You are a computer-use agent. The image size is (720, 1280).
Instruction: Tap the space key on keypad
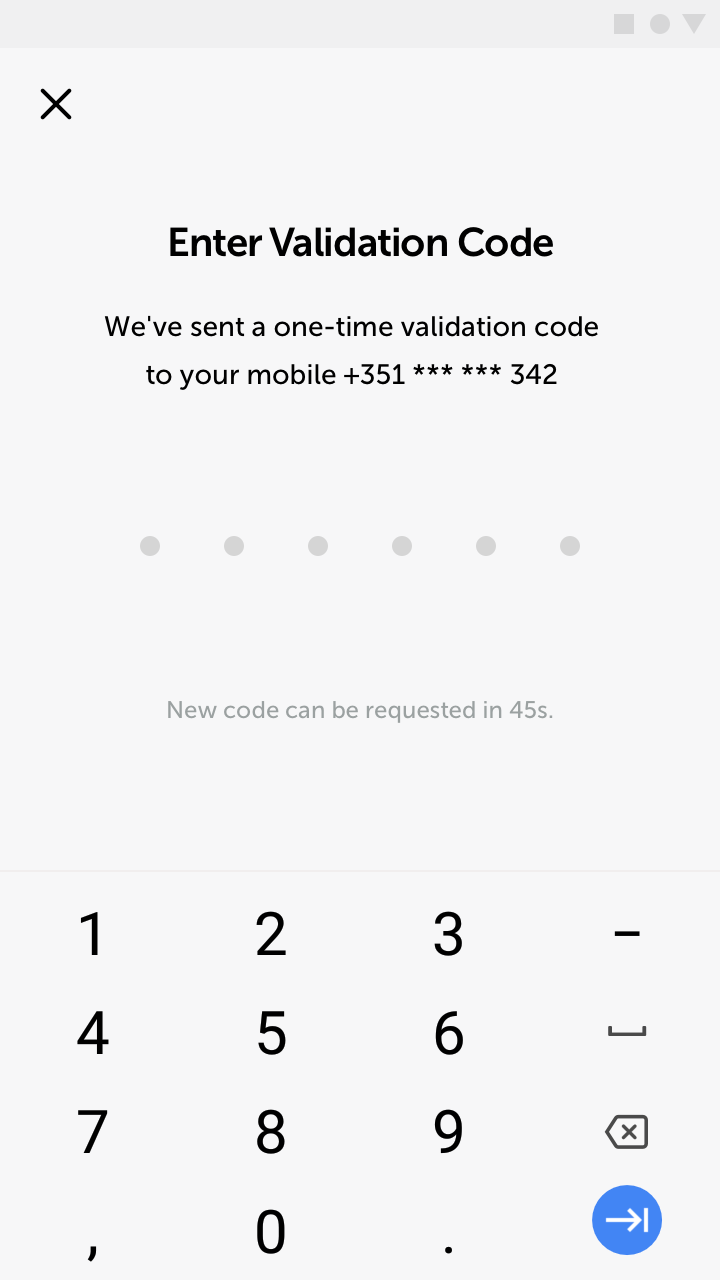pos(627,1033)
